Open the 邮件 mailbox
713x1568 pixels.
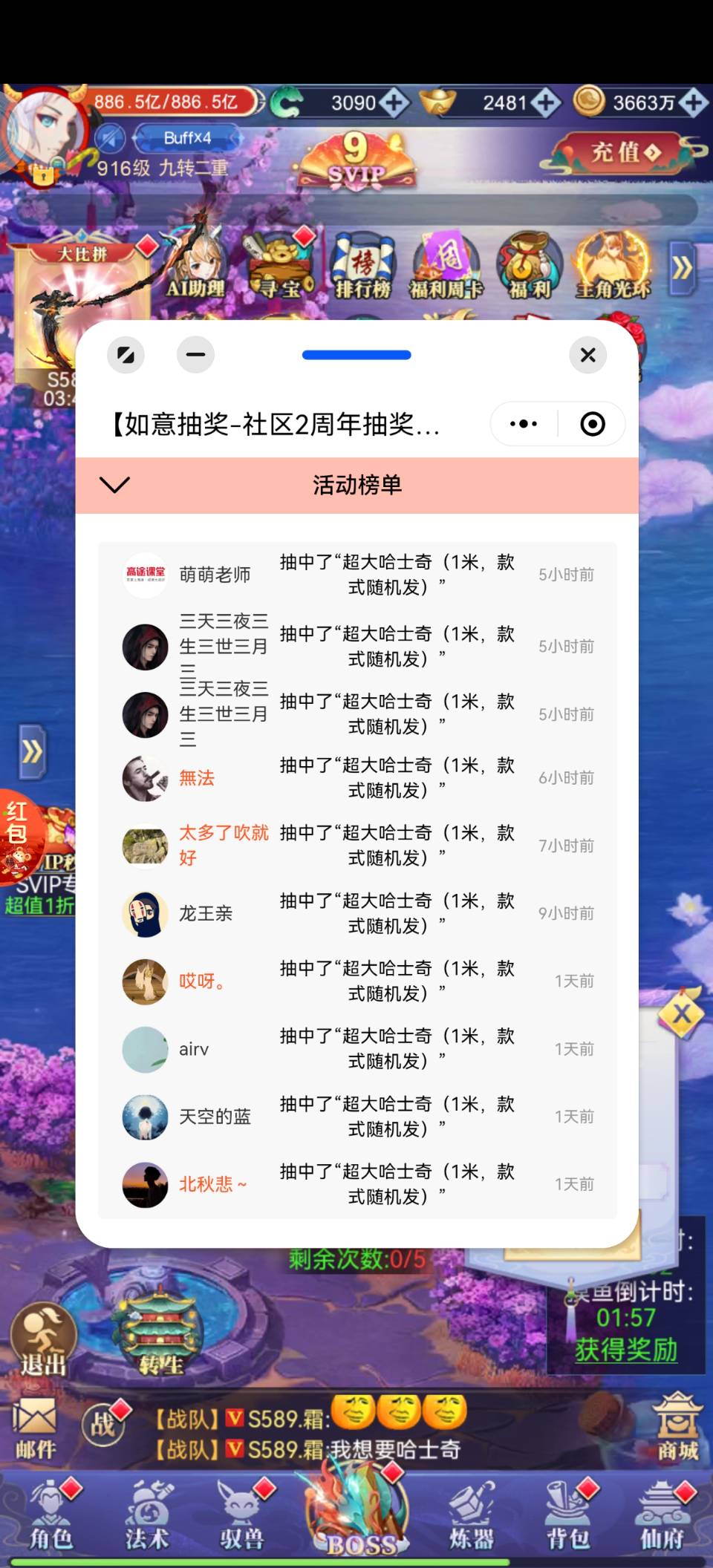coord(36,1427)
